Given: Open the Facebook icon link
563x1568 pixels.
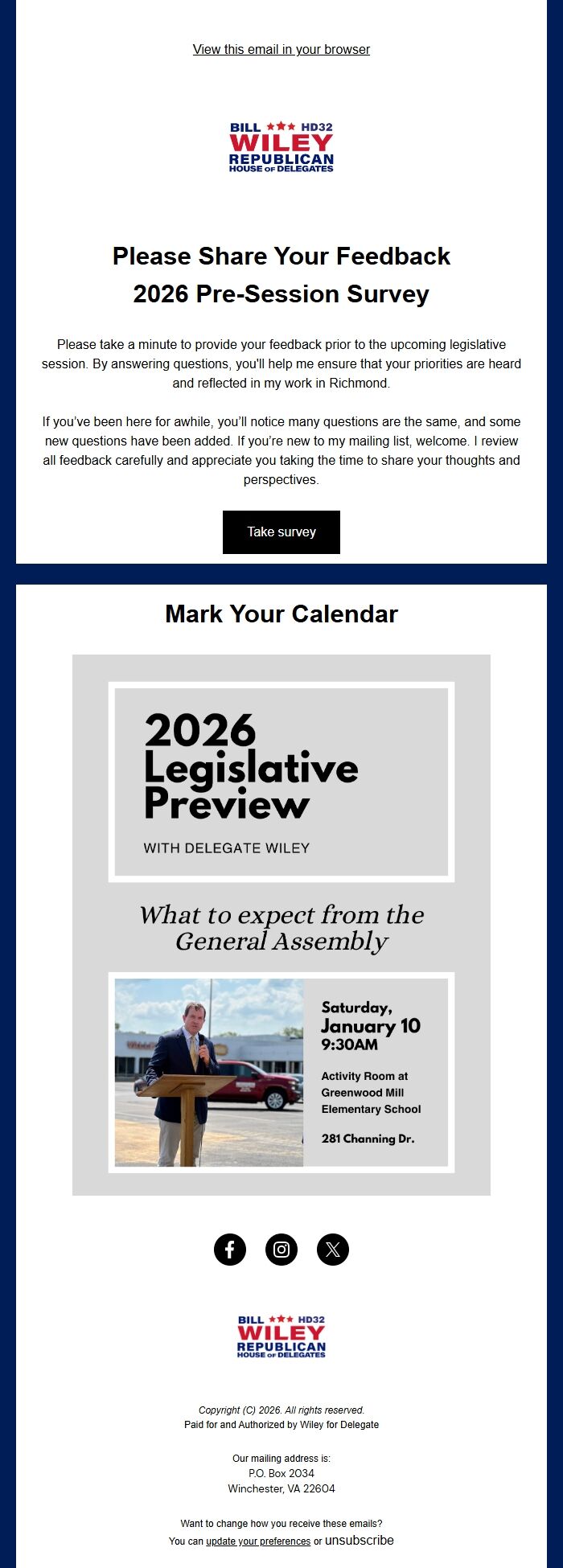Looking at the screenshot, I should click(230, 1250).
